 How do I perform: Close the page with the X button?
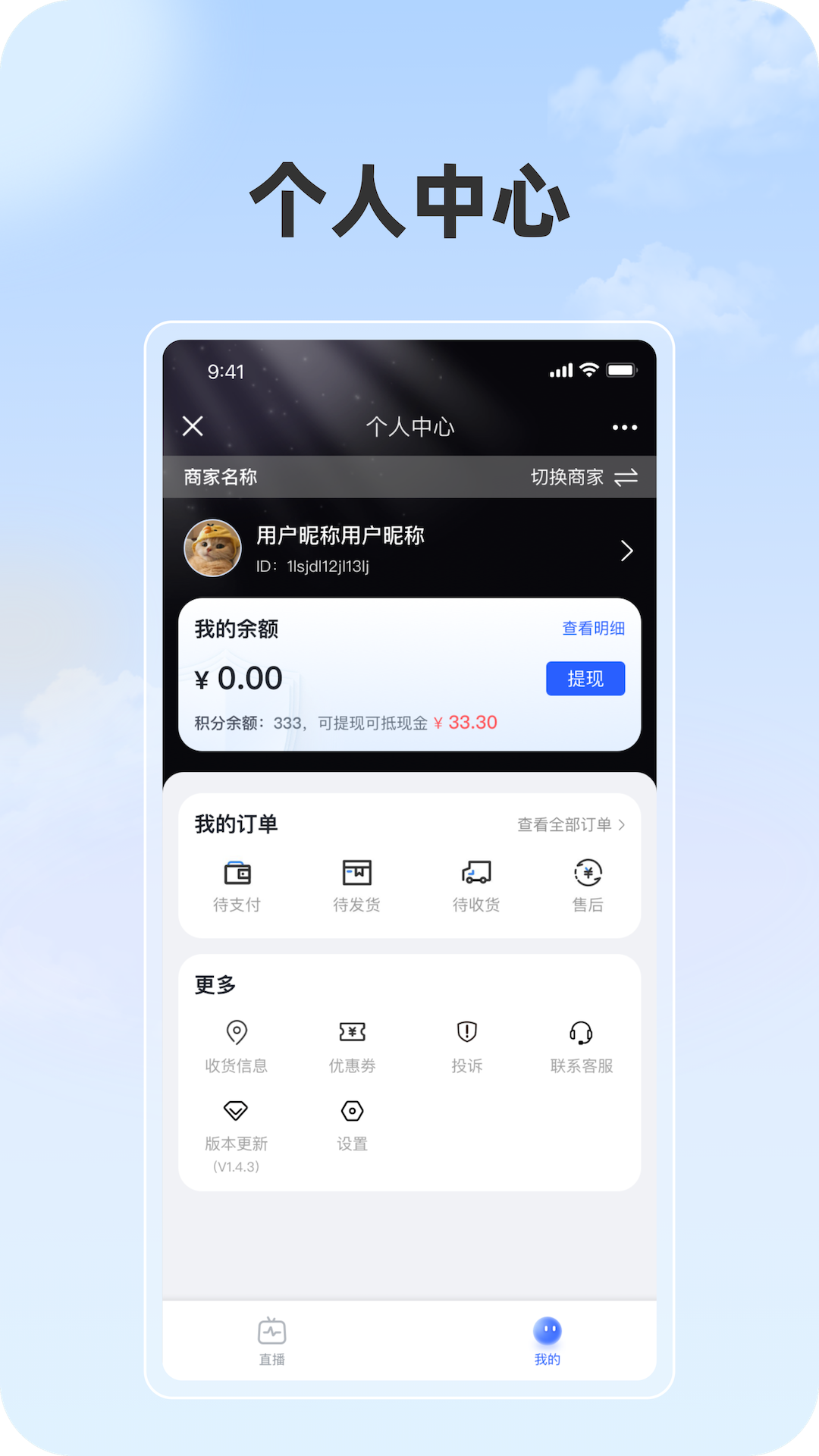pyautogui.click(x=193, y=426)
